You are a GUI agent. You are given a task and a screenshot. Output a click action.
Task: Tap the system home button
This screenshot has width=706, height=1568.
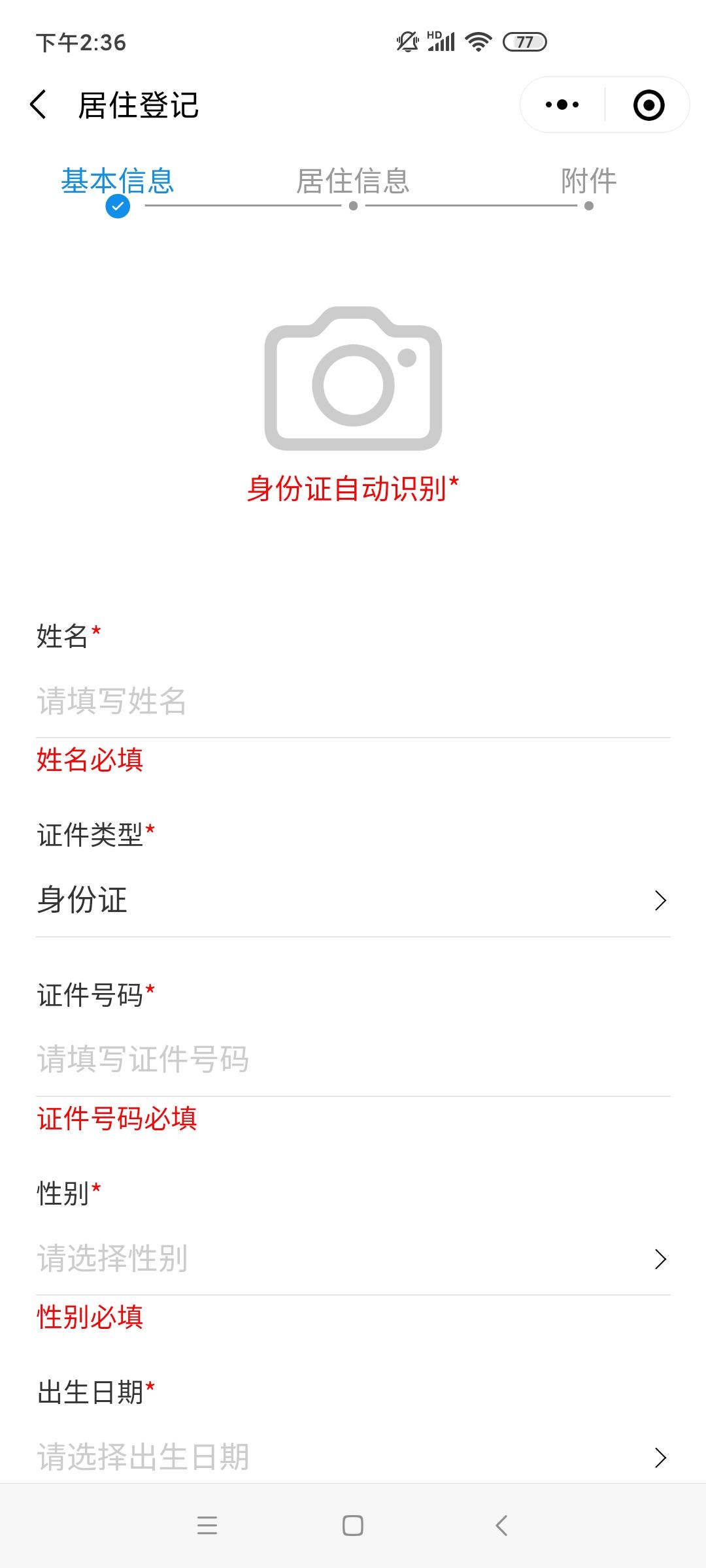(353, 1526)
